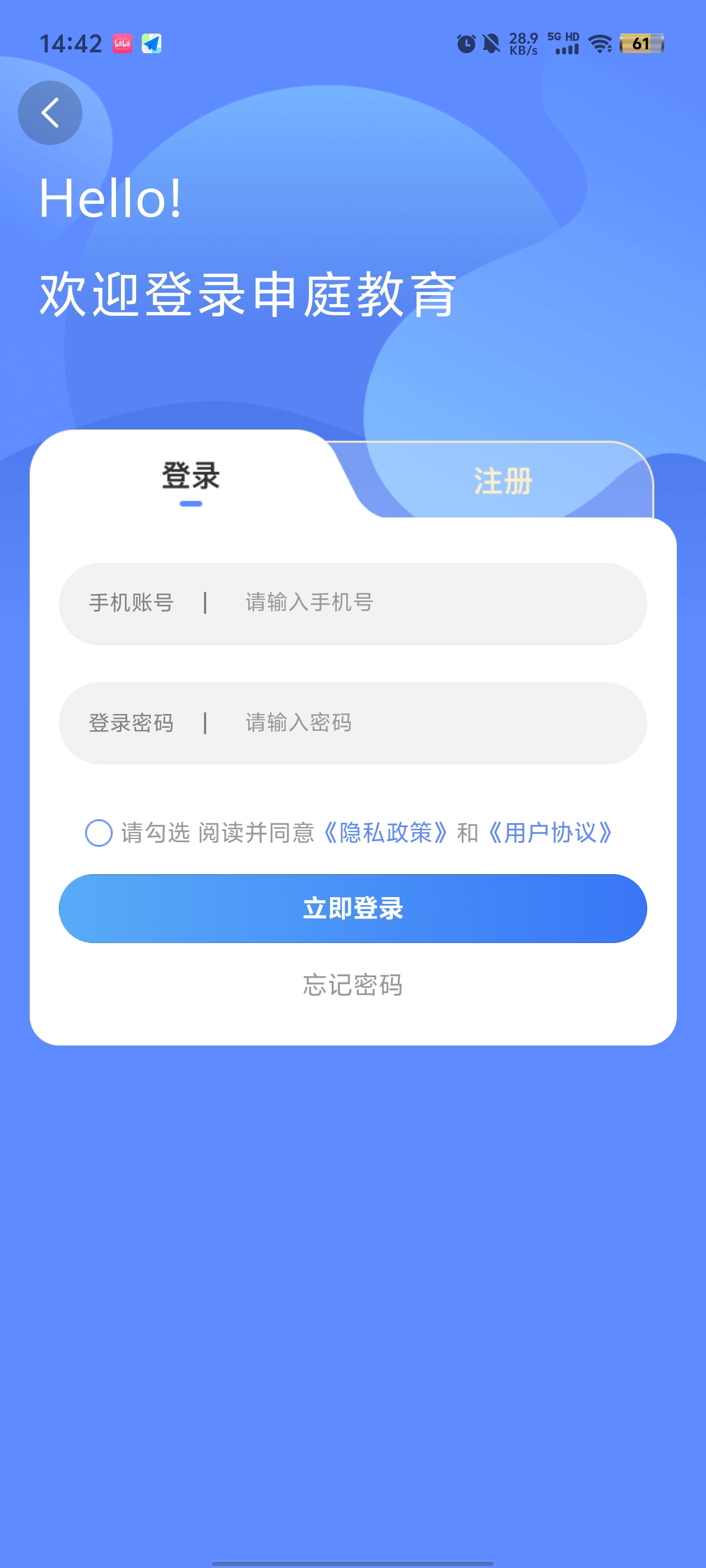
Task: Tap the 立即登录 button
Action: pyautogui.click(x=352, y=908)
